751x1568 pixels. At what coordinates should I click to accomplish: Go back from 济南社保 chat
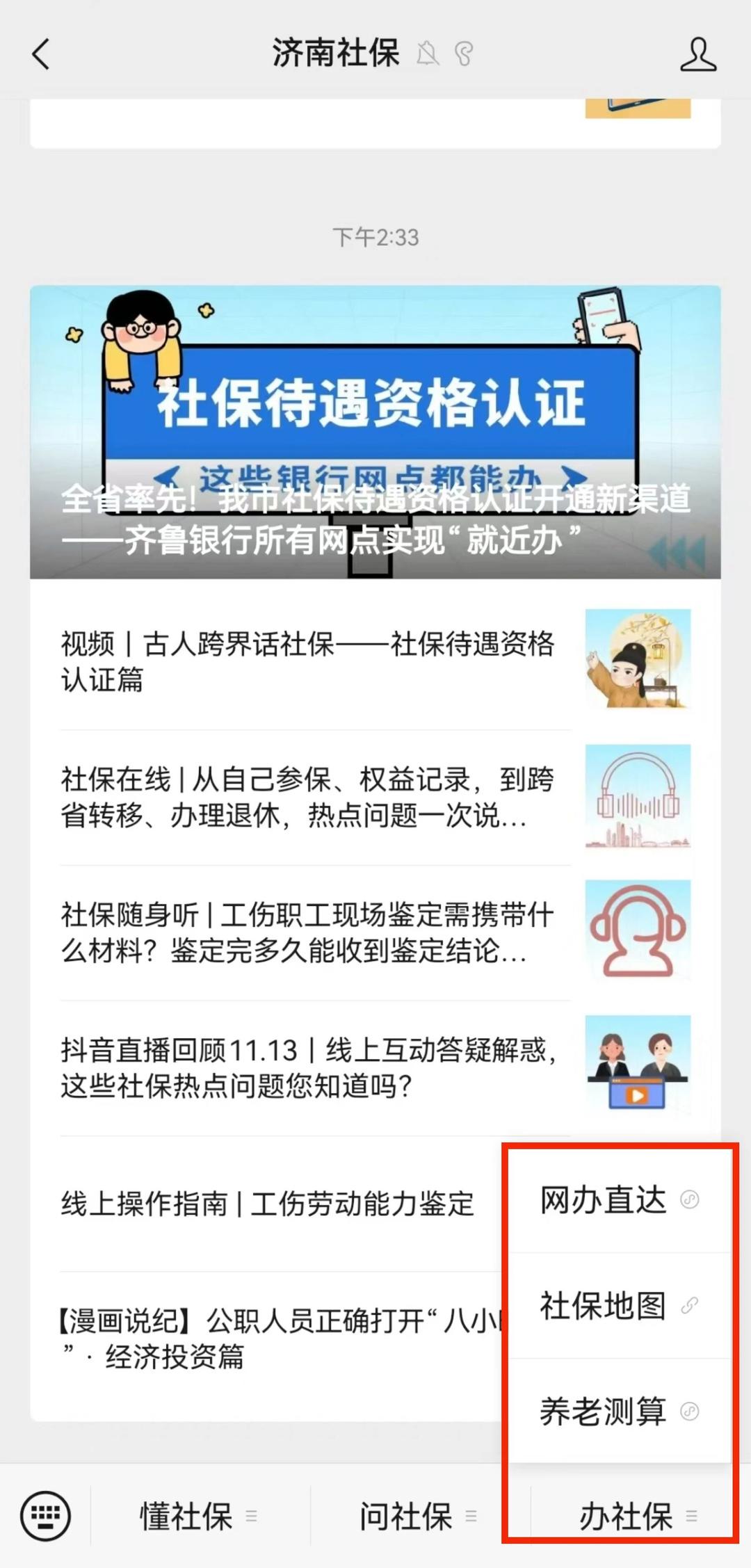point(42,54)
